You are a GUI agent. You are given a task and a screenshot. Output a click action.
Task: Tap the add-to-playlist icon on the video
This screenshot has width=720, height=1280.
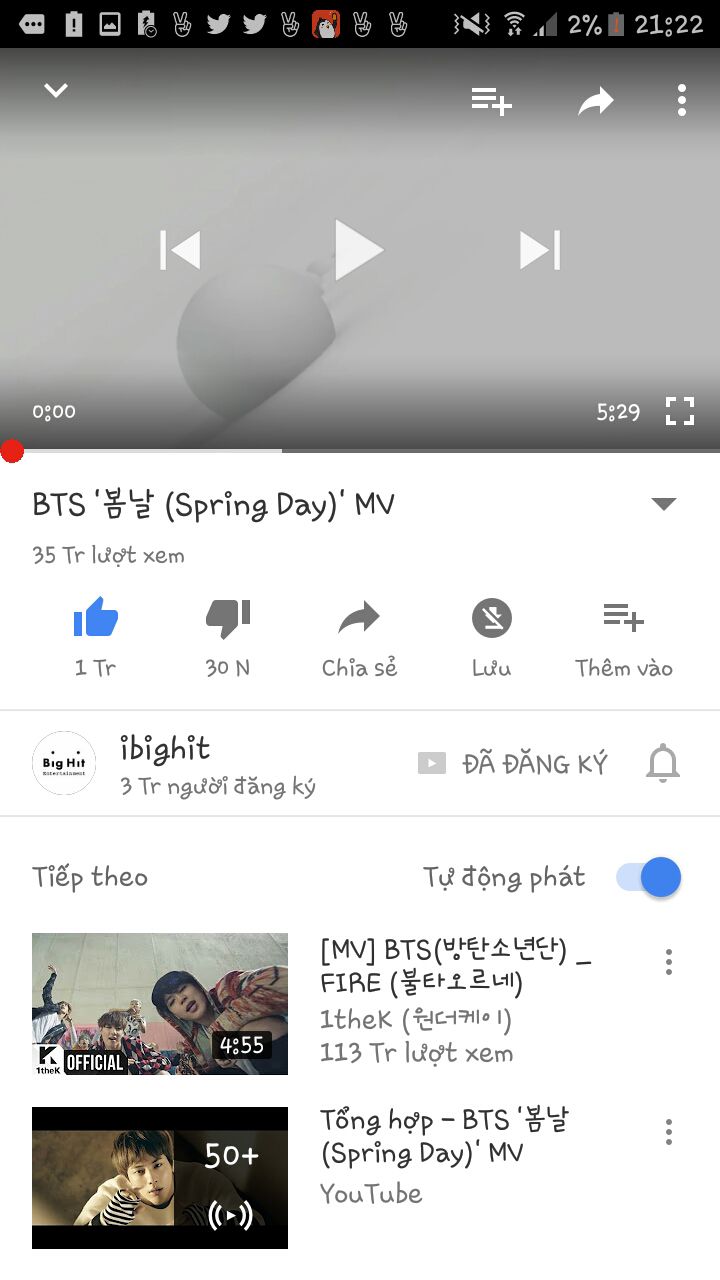[492, 100]
